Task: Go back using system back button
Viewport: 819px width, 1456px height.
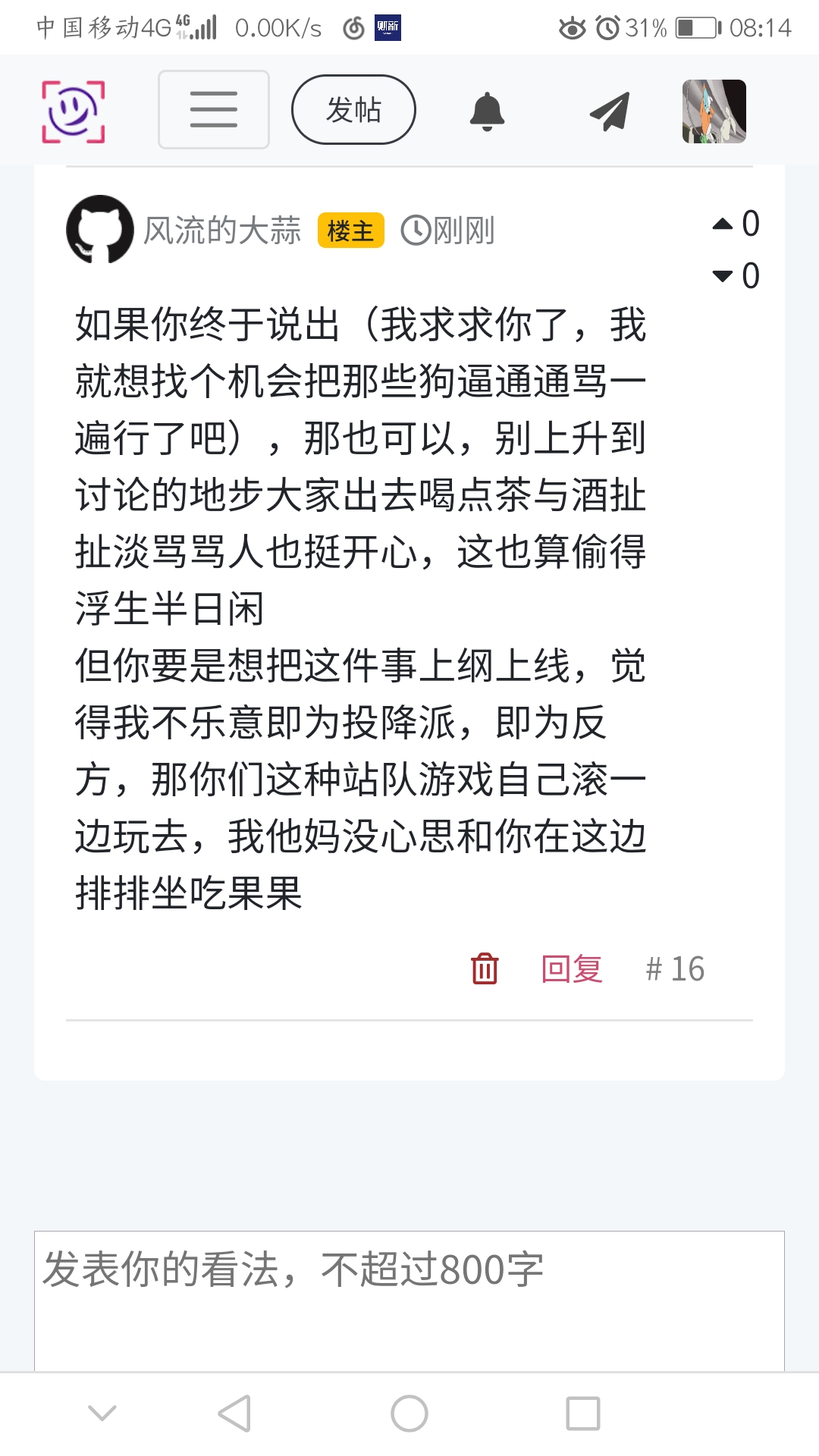Action: click(x=234, y=1414)
